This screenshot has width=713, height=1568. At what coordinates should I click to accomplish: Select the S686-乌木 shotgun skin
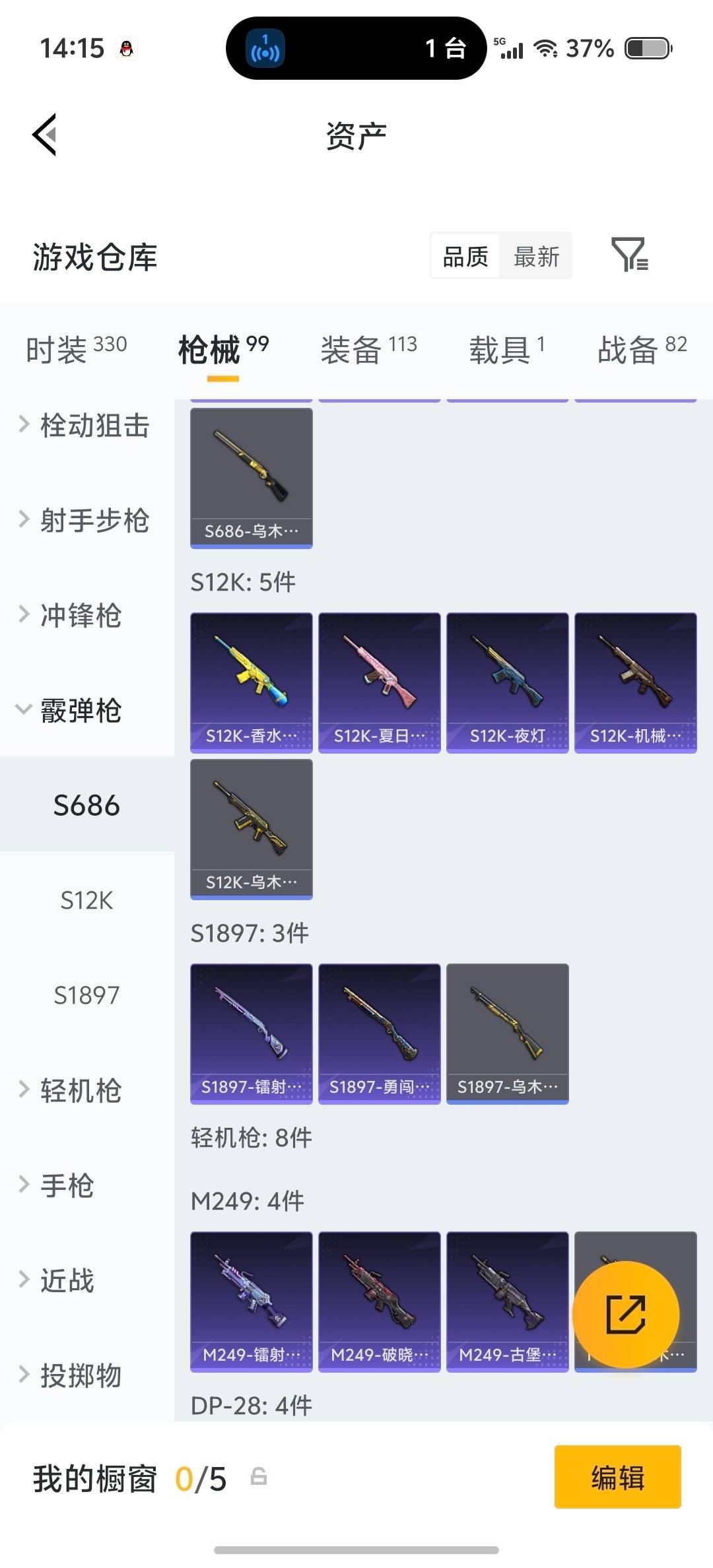[251, 477]
